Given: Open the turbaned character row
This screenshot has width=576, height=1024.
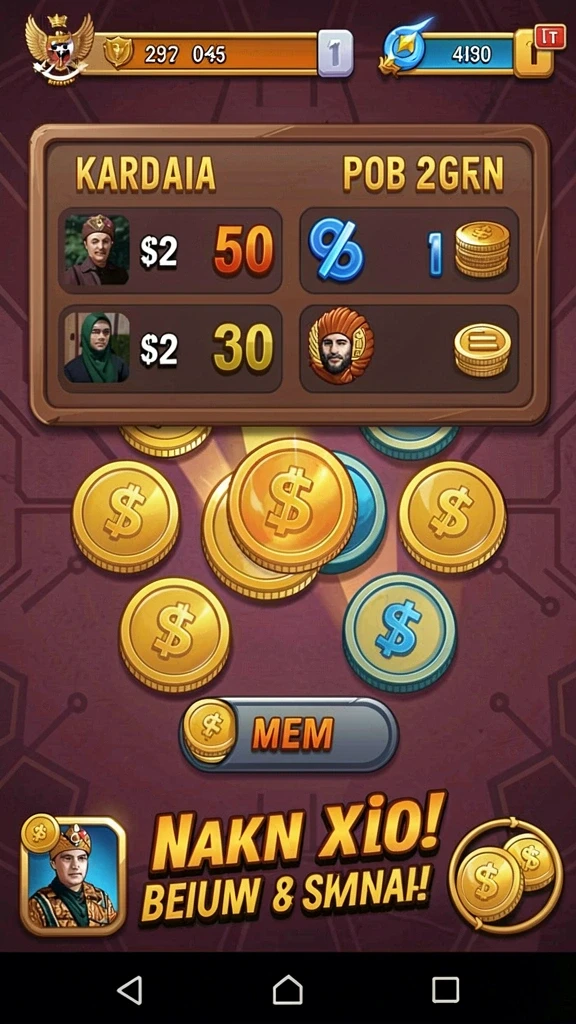Looking at the screenshot, I should [409, 349].
